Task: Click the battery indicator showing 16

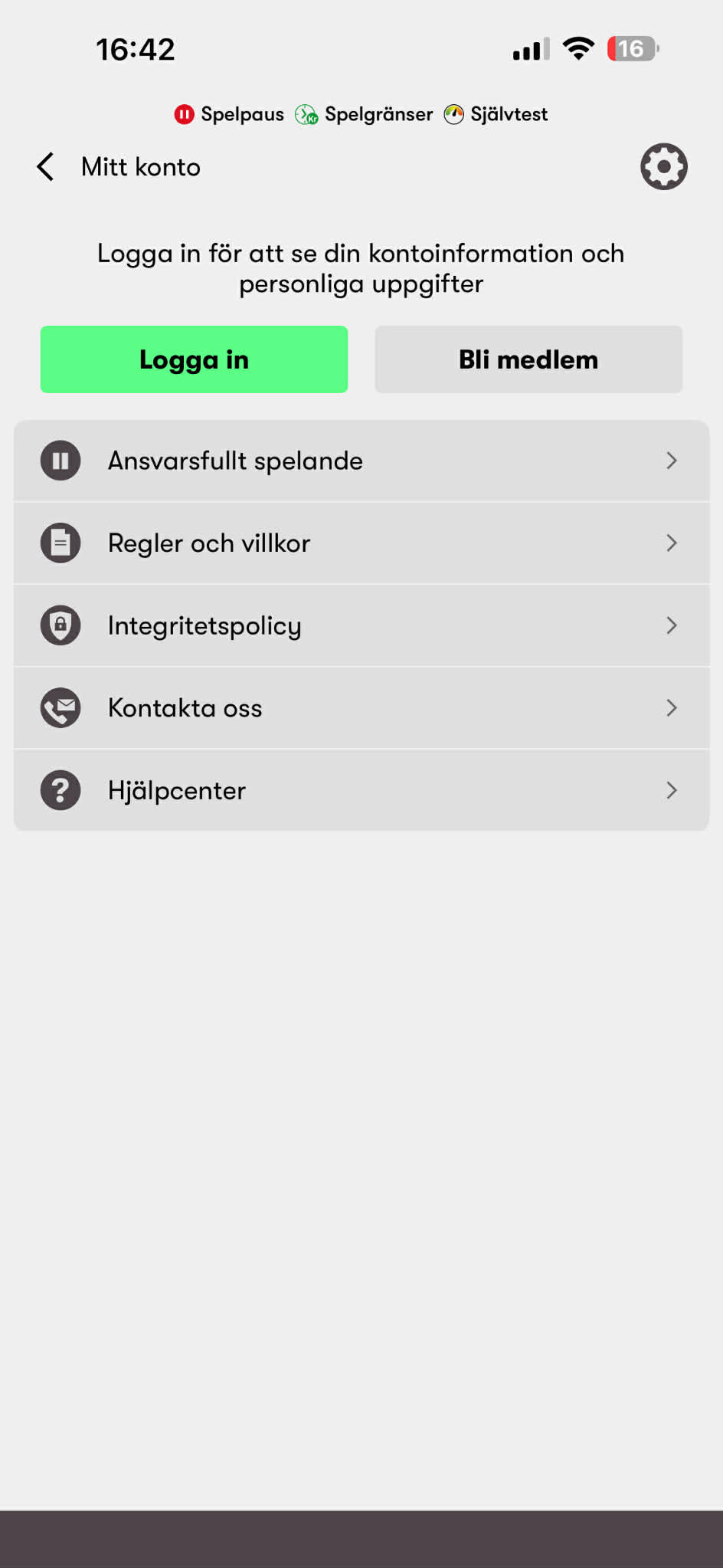Action: [631, 48]
